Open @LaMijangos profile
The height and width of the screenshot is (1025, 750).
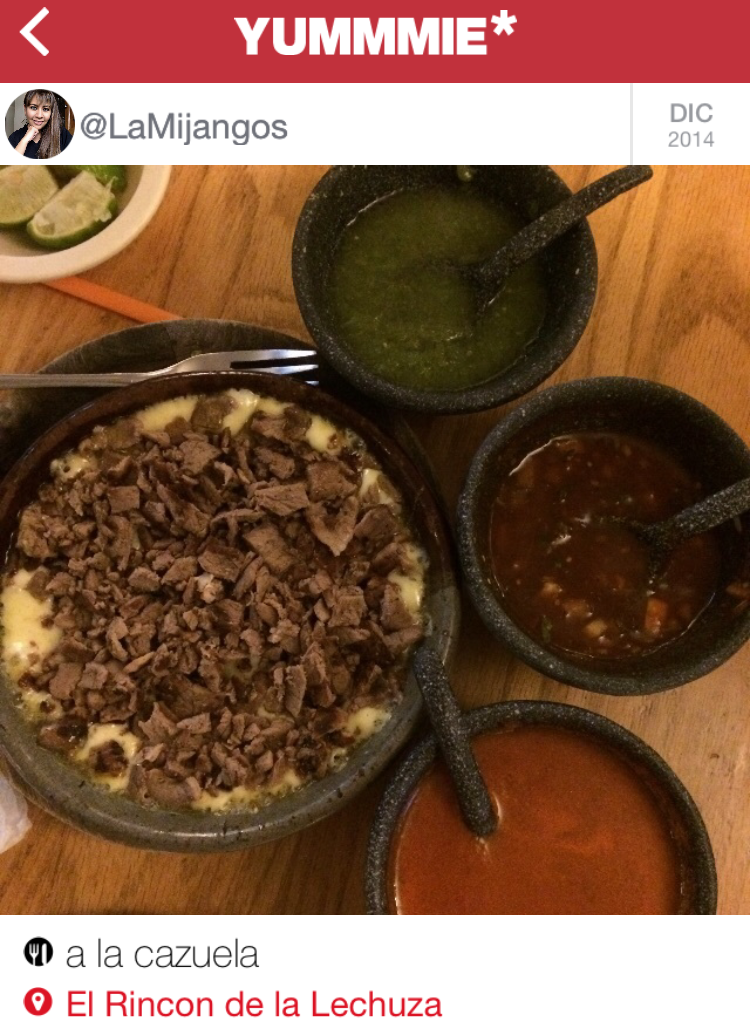point(183,126)
